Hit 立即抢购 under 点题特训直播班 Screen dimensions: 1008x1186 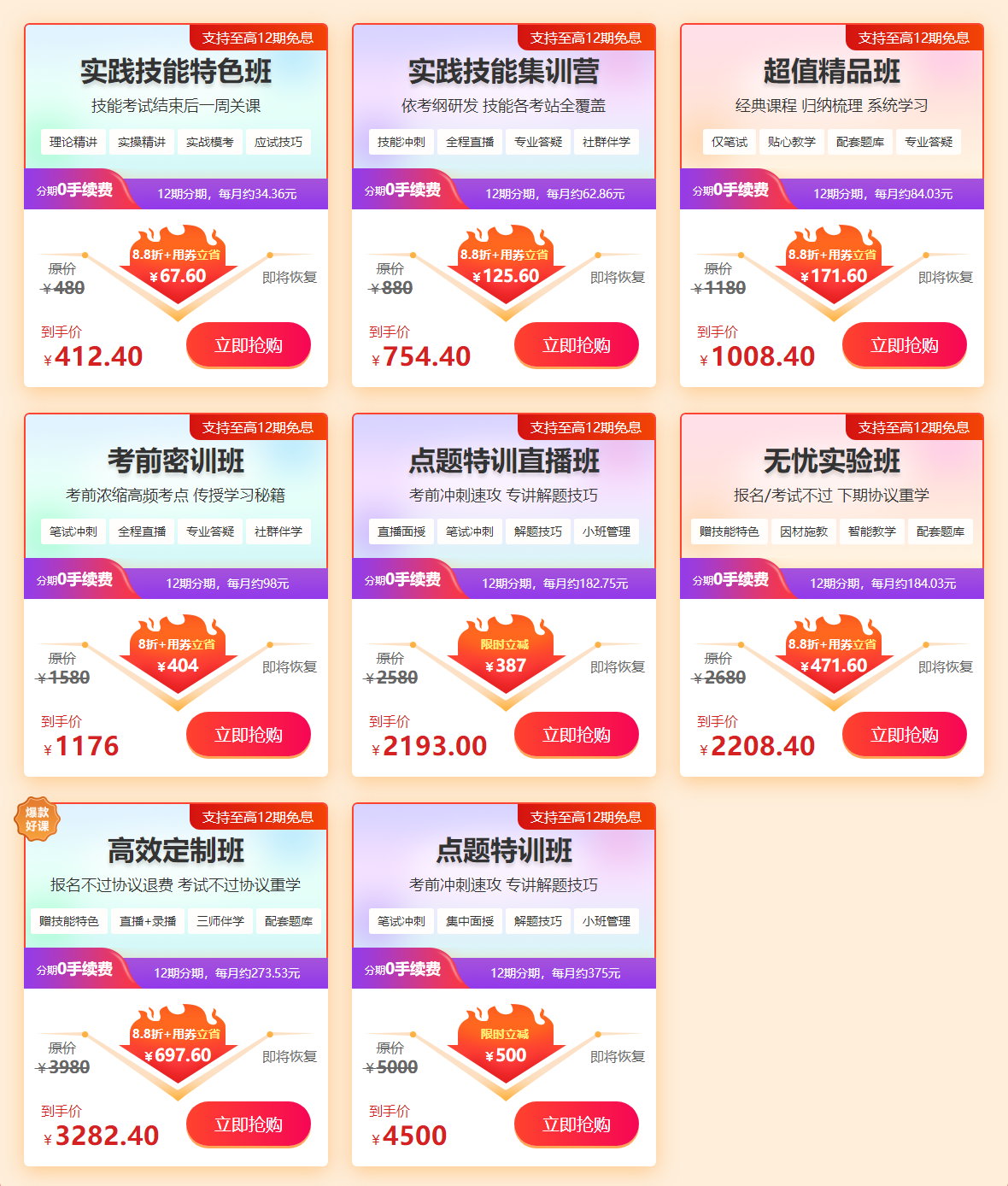[576, 735]
